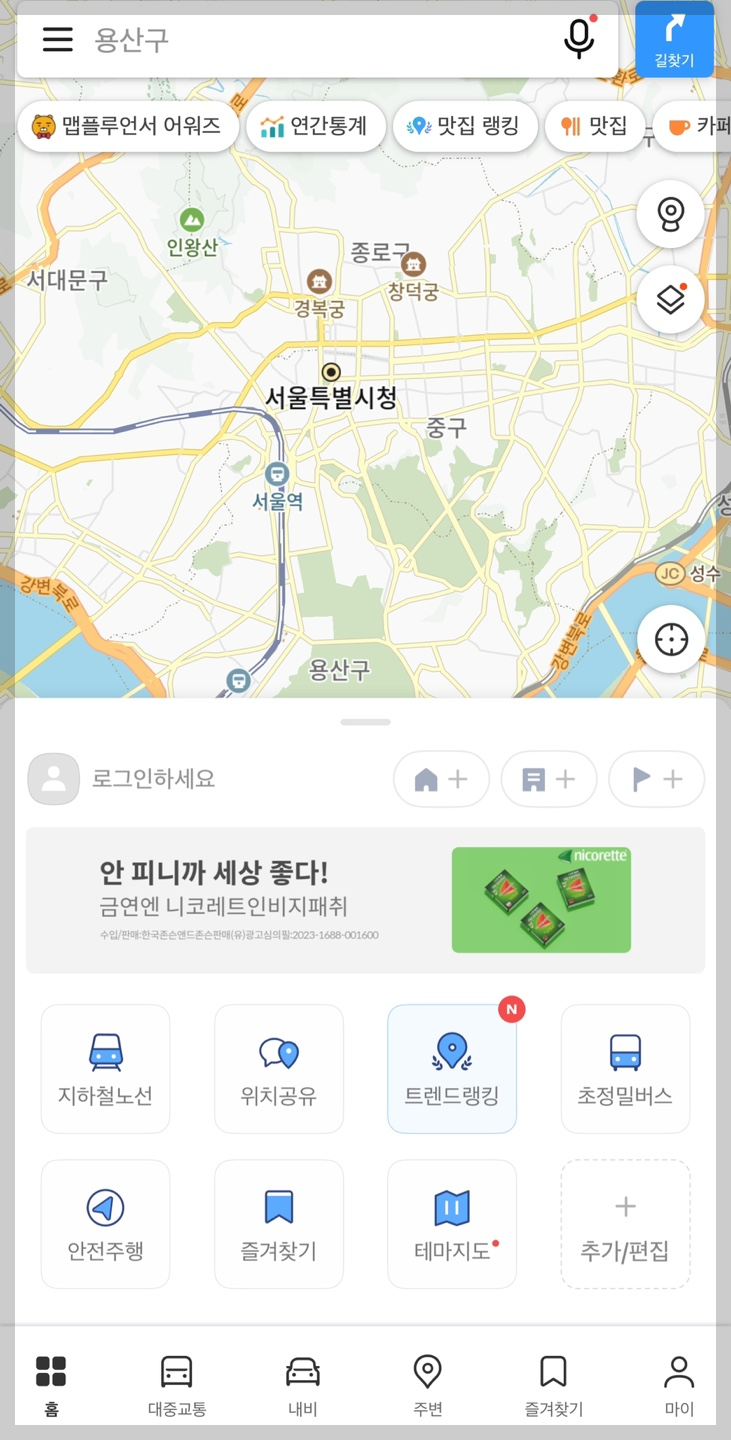The image size is (731, 1440).
Task: Add a bookmark with the flag plus button
Action: [656, 779]
